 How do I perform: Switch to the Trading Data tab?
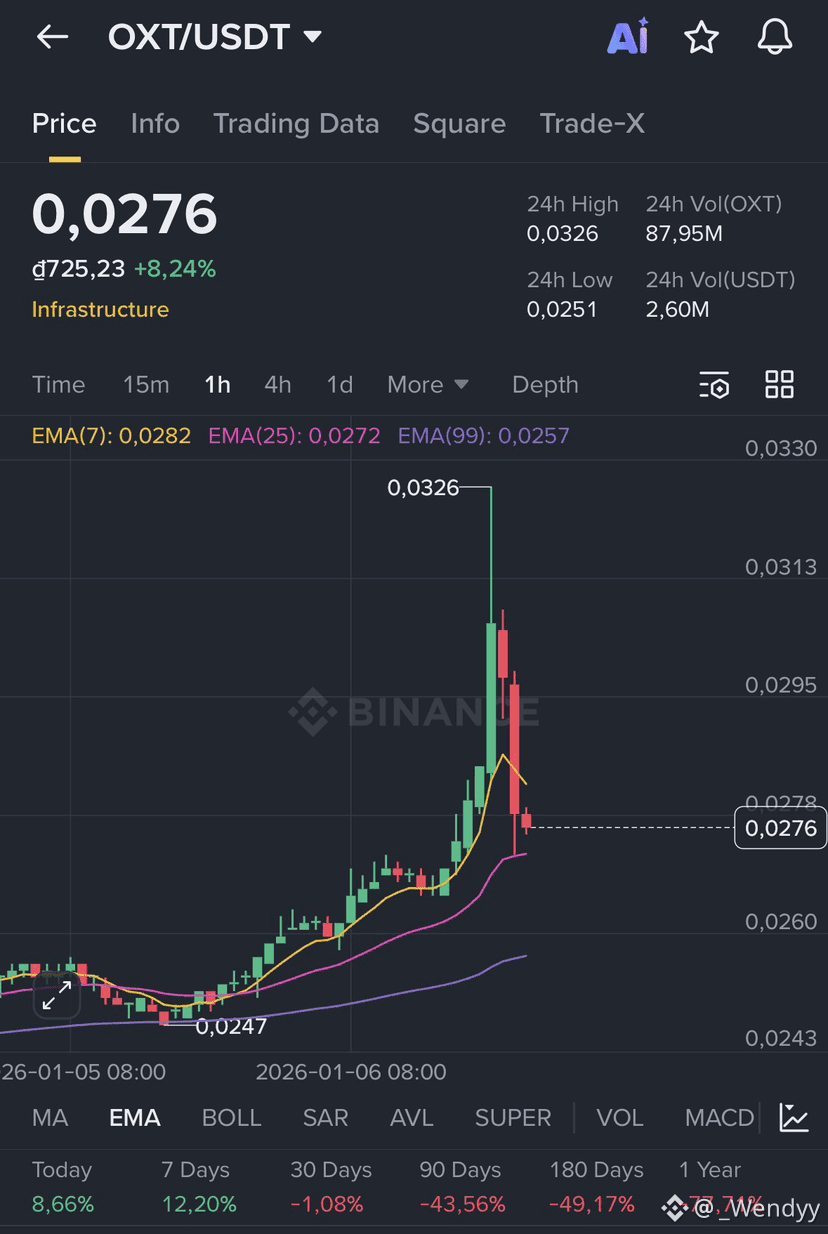296,123
